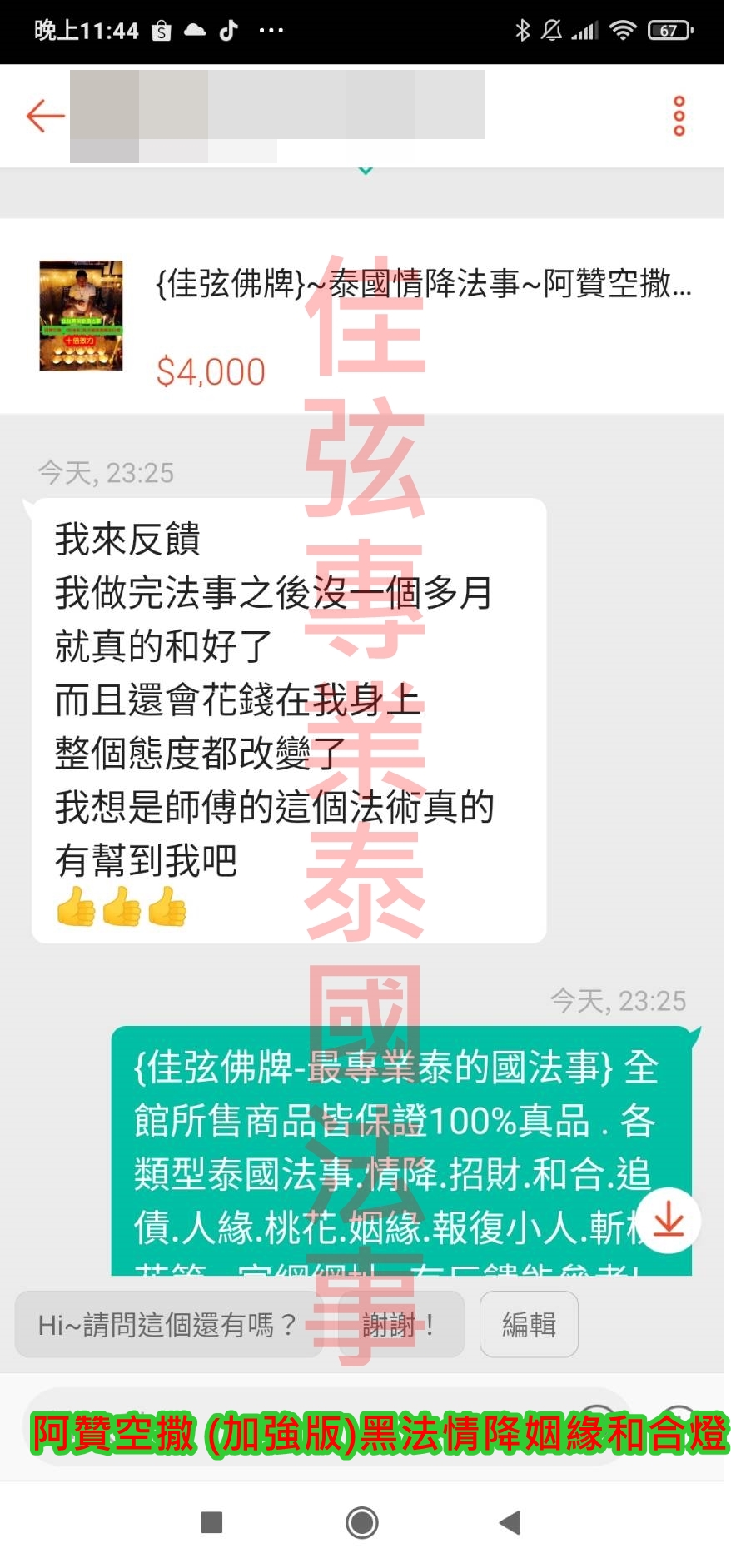The height and width of the screenshot is (1568, 731).
Task: Go to the home screen via the system home button
Action: pyautogui.click(x=362, y=1522)
